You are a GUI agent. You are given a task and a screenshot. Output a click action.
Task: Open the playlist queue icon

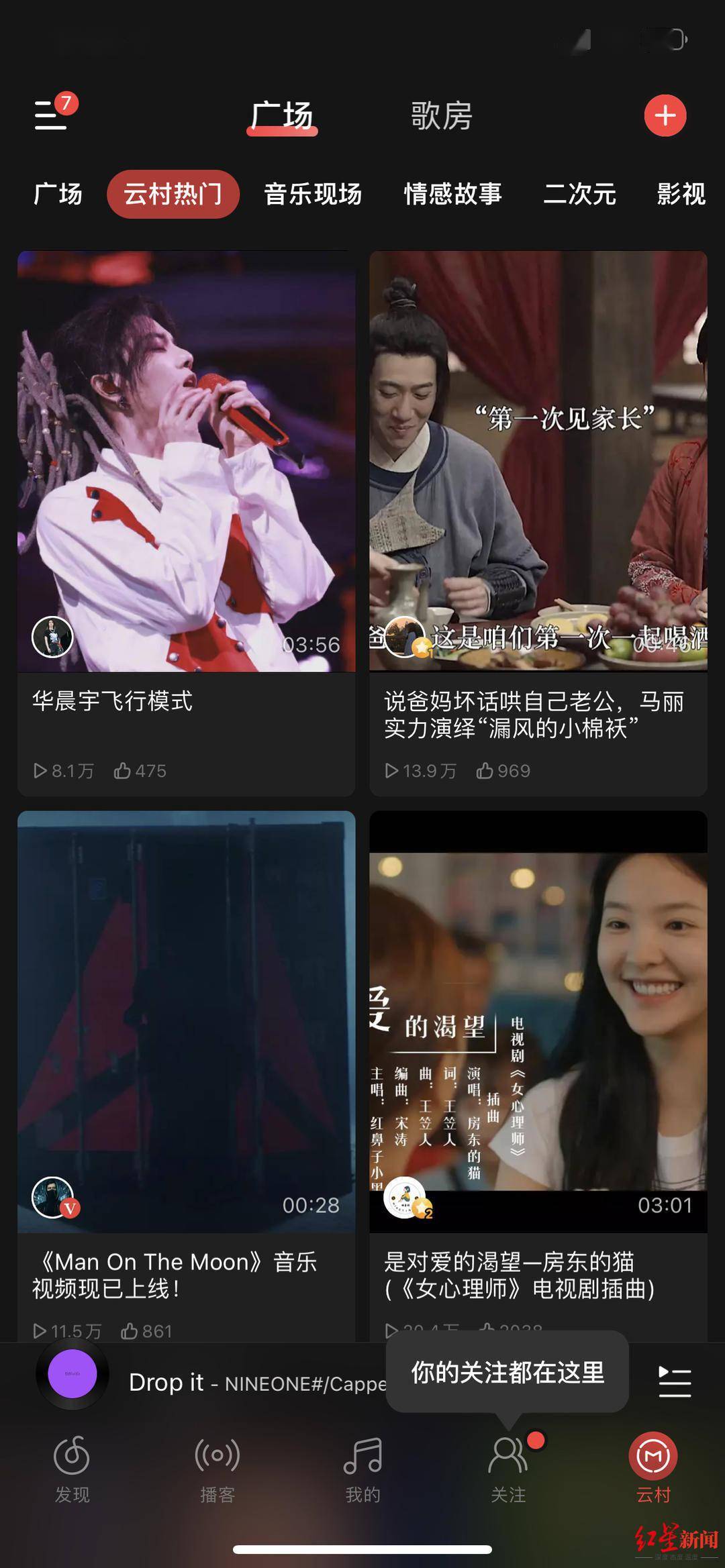tap(674, 1381)
